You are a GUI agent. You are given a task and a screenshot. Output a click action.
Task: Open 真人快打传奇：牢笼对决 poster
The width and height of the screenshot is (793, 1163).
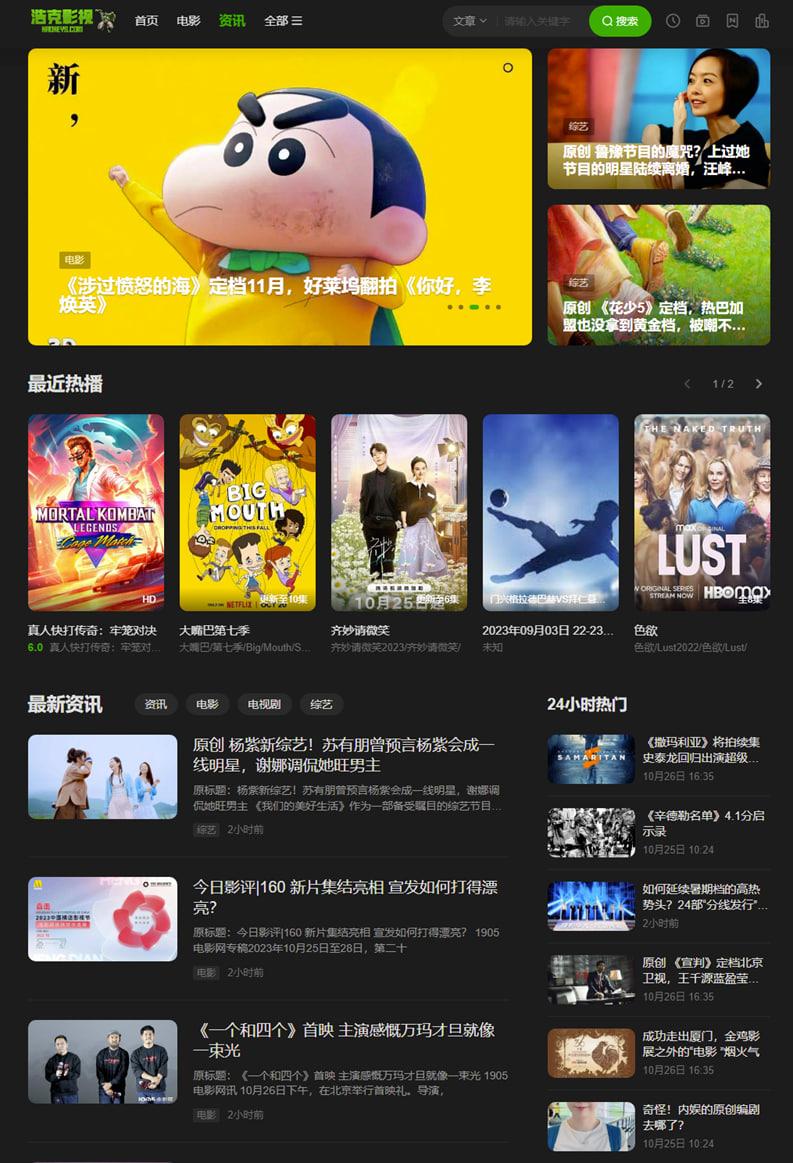(x=96, y=512)
